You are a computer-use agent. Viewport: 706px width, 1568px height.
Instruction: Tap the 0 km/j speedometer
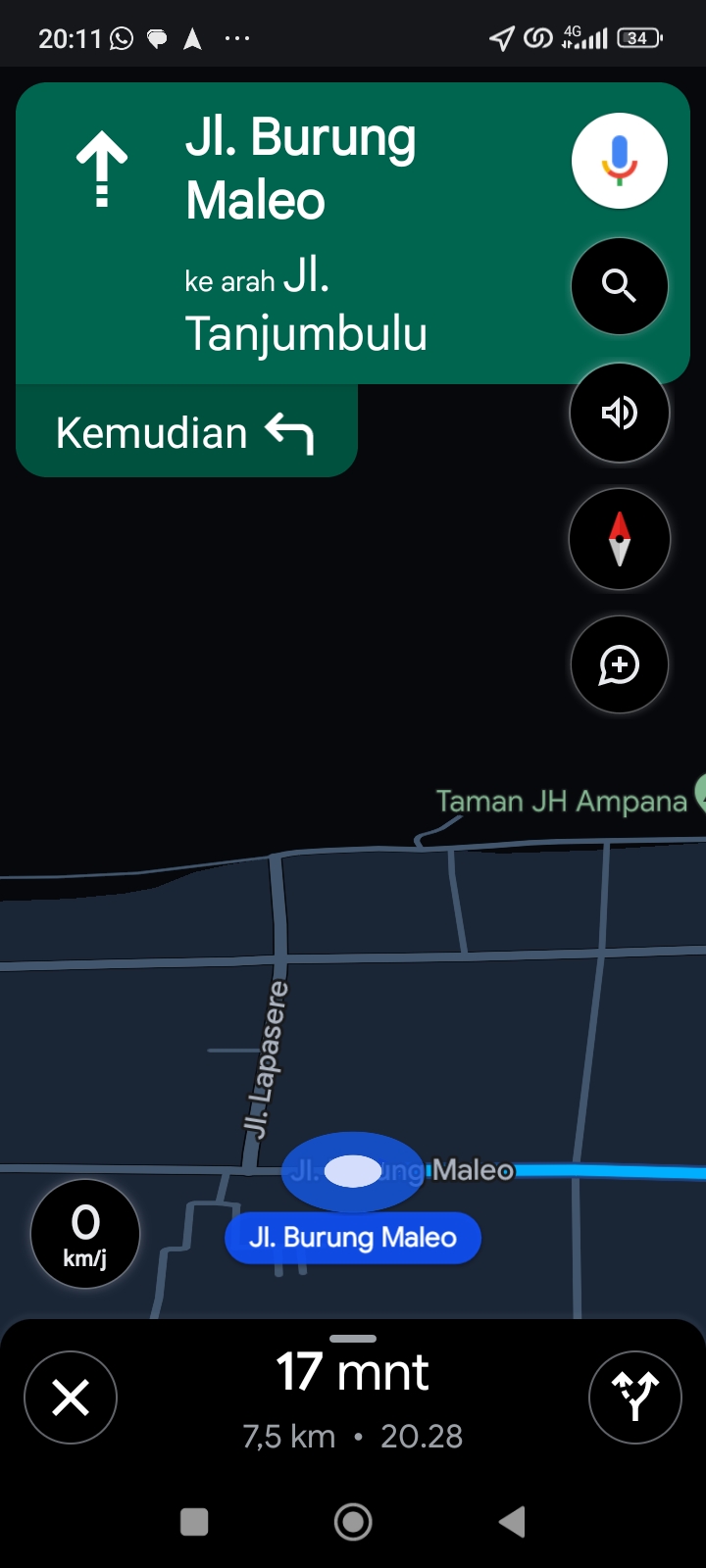[85, 1234]
